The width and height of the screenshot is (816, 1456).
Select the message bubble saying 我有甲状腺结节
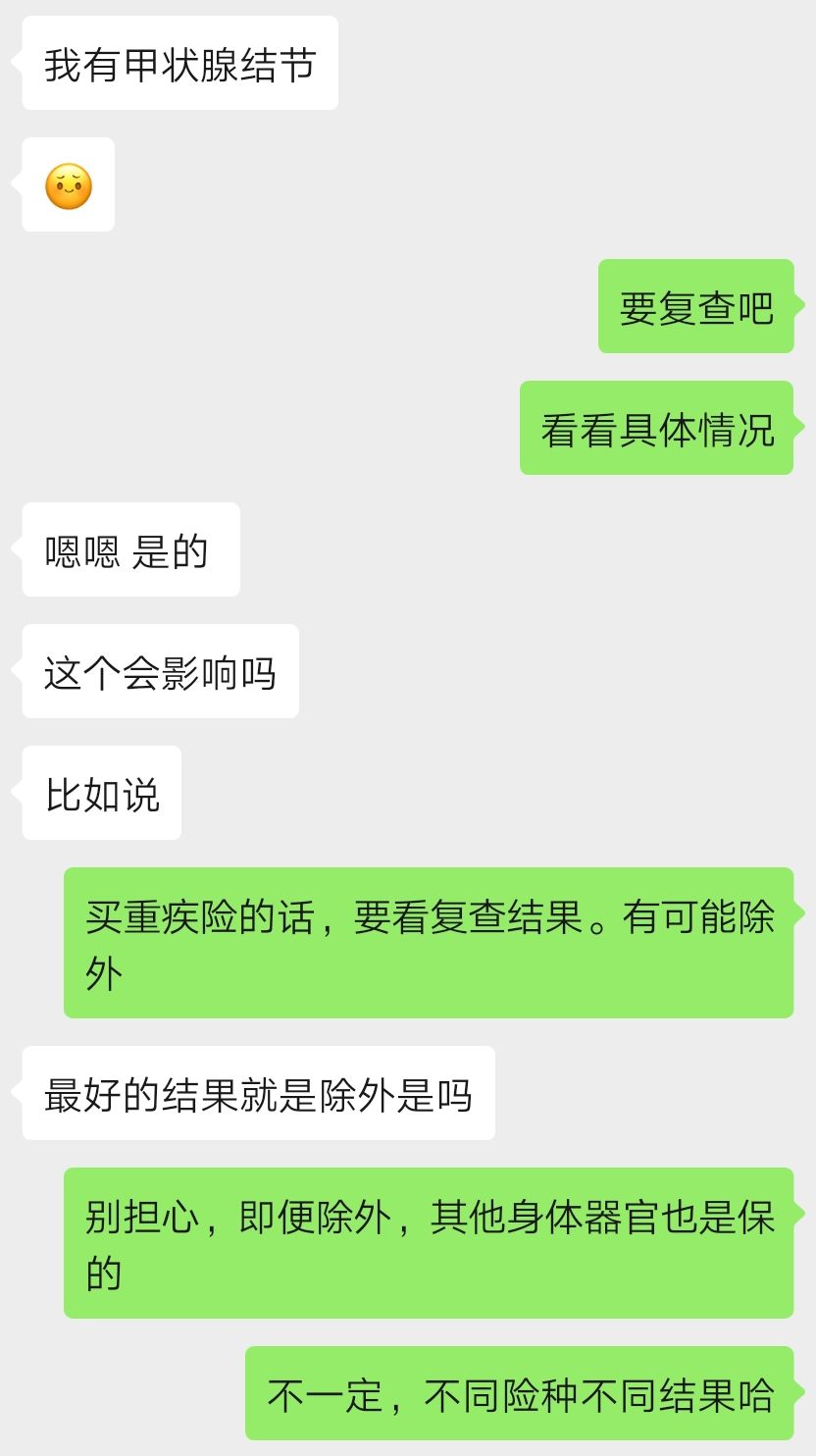179,63
